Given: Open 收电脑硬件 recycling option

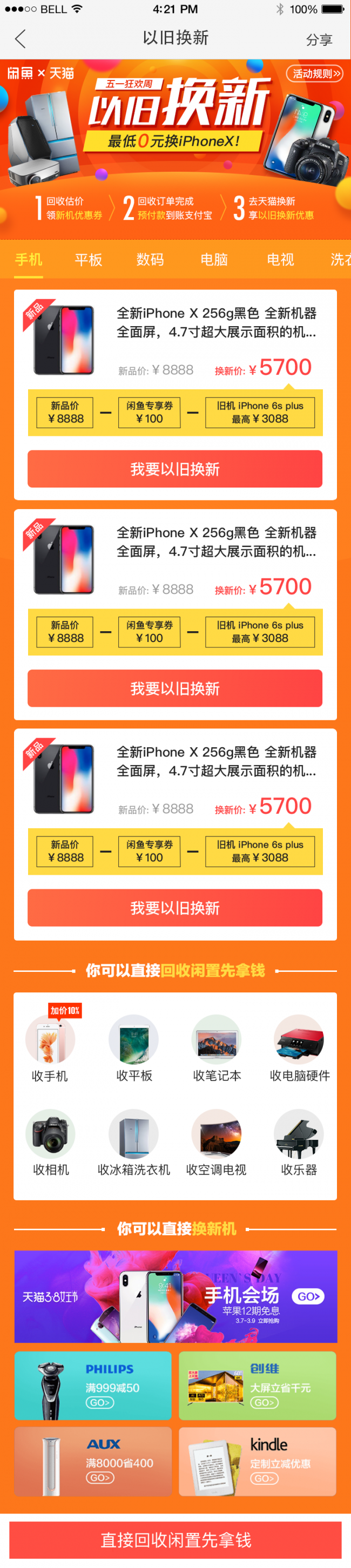Looking at the screenshot, I should [x=299, y=1047].
